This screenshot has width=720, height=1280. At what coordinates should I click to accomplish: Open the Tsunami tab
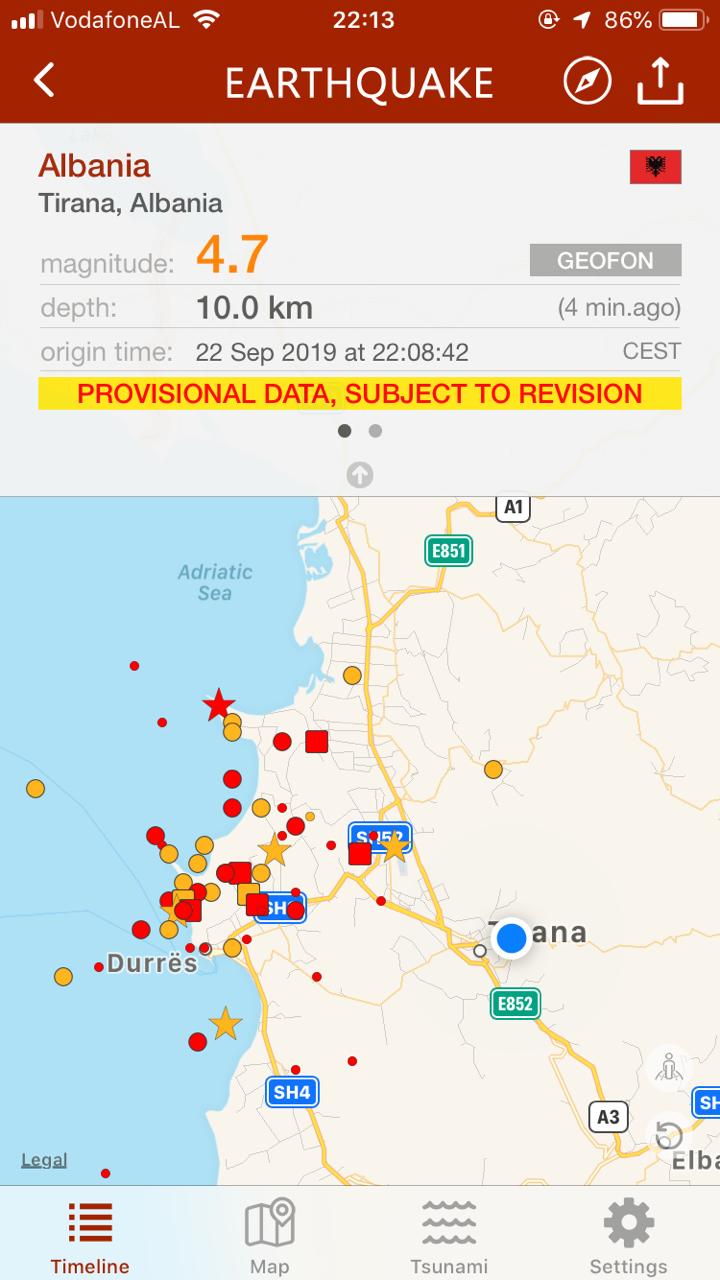pyautogui.click(x=449, y=1237)
